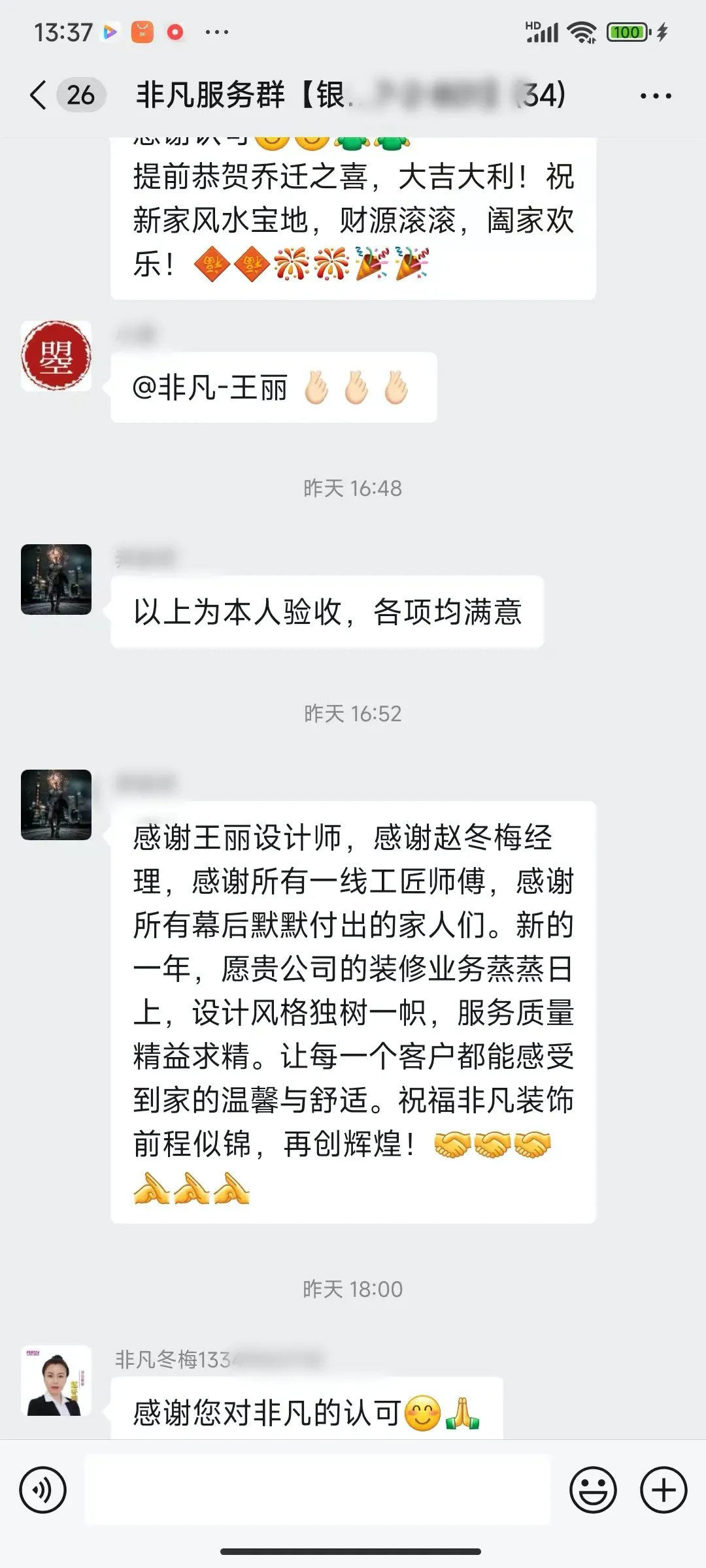Open the plus attachment menu

pos(664,1490)
